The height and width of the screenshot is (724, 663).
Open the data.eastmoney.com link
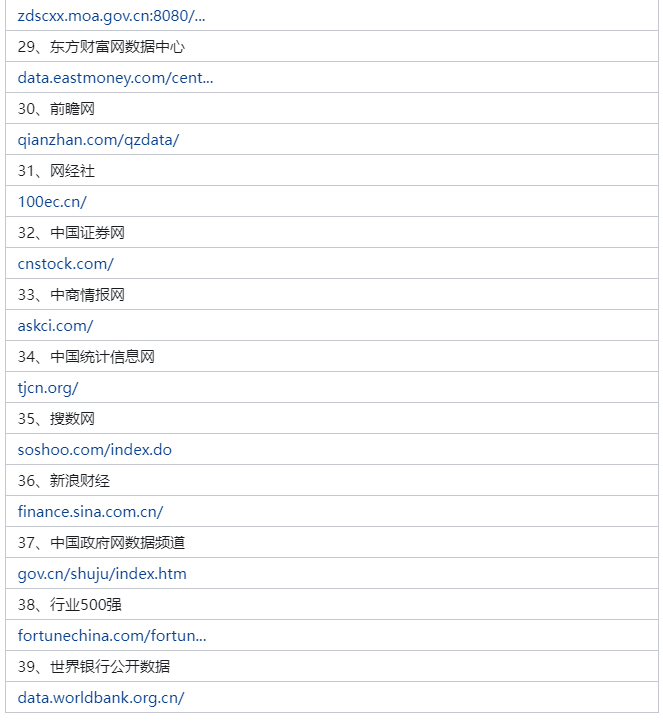pyautogui.click(x=115, y=78)
